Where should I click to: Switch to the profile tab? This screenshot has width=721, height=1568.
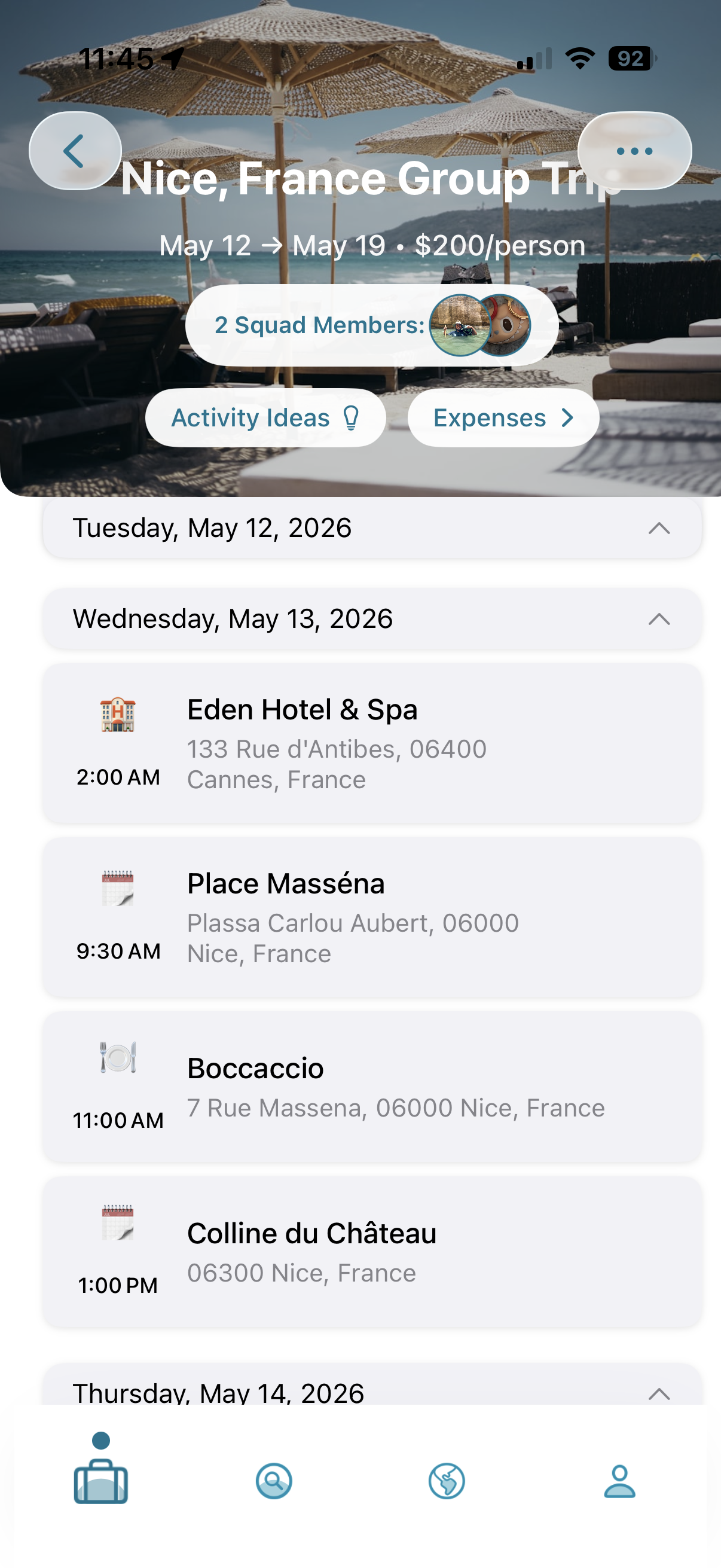619,1480
